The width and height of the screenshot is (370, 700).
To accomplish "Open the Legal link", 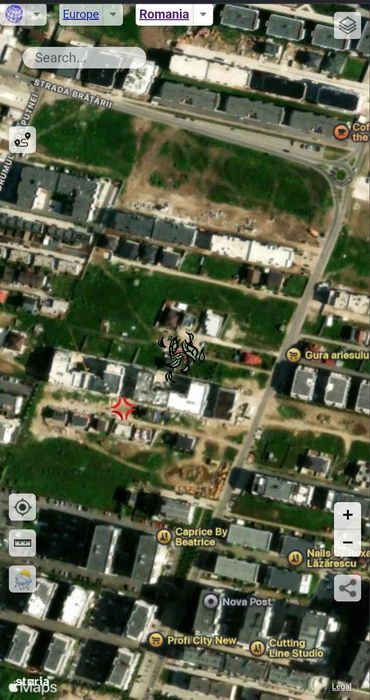I will [x=341, y=687].
